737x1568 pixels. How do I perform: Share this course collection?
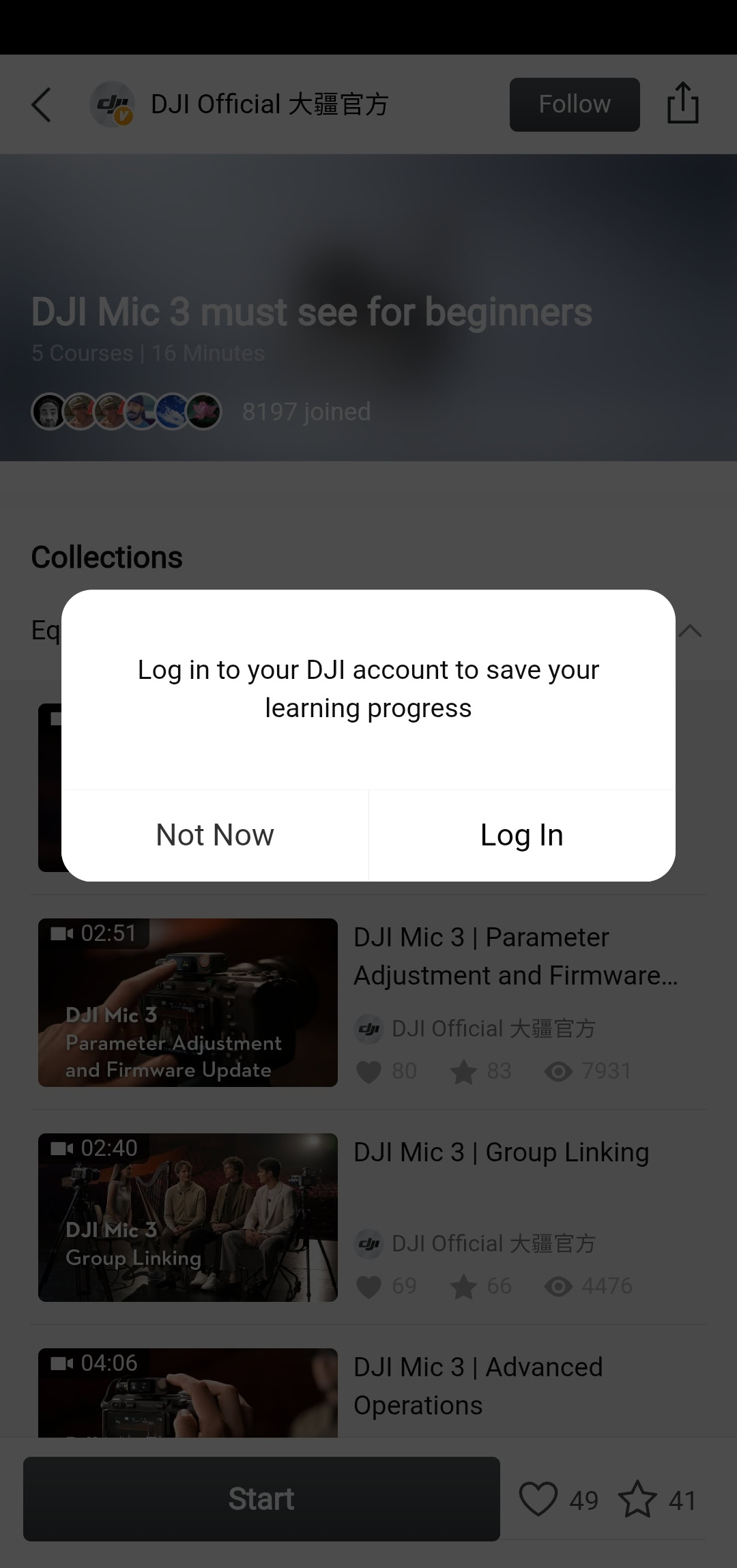pos(682,104)
